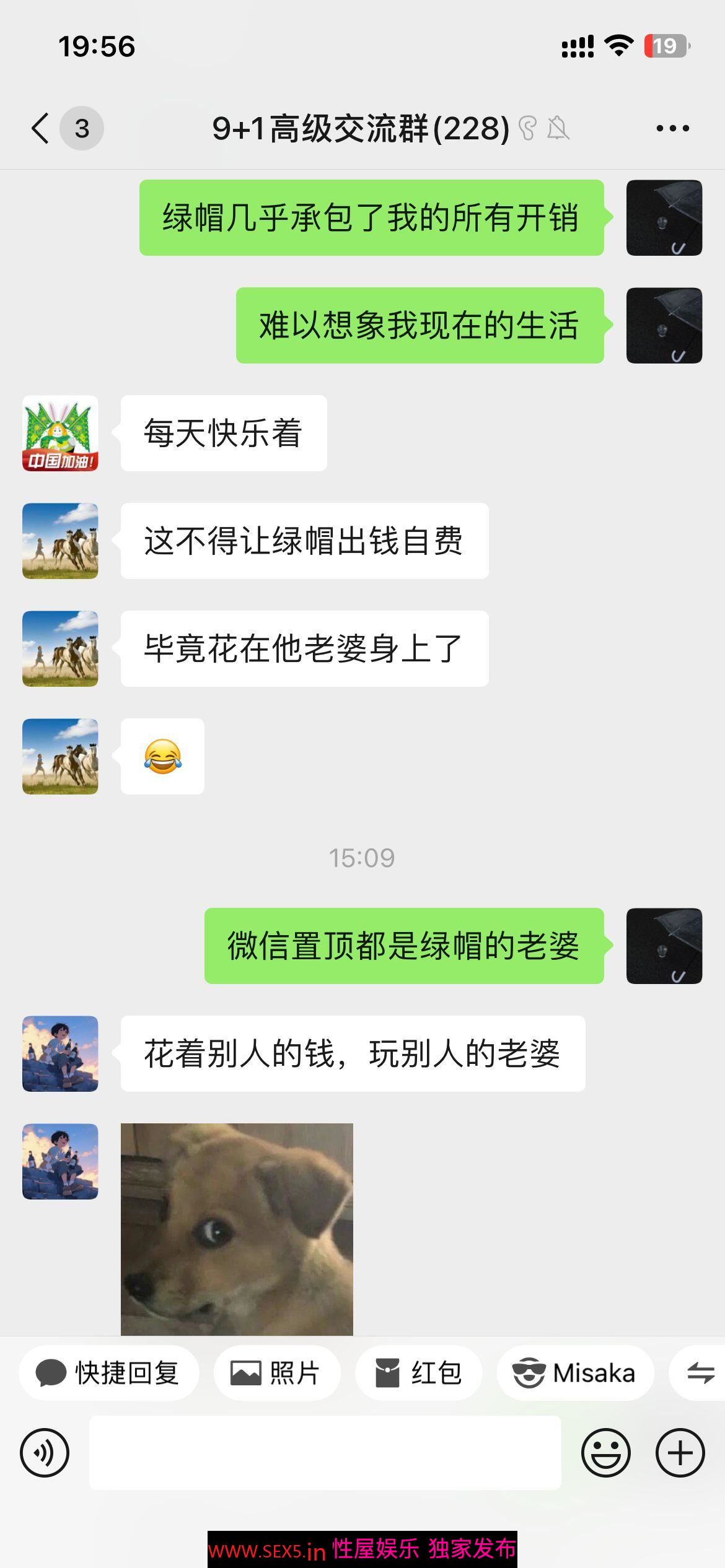Tap the swap arrows chip
This screenshot has width=725, height=1568.
(x=700, y=1373)
